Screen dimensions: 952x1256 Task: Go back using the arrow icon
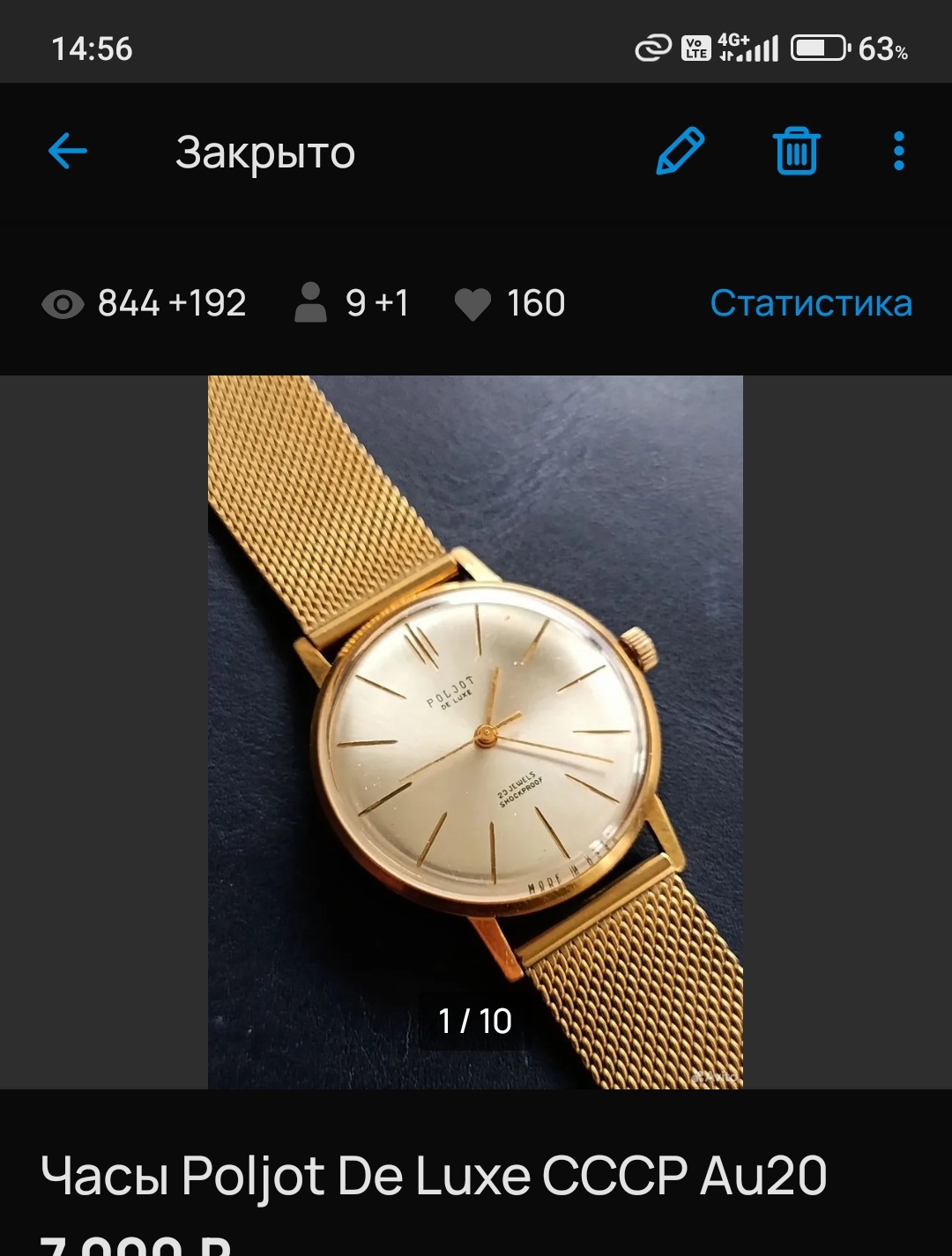(x=68, y=152)
